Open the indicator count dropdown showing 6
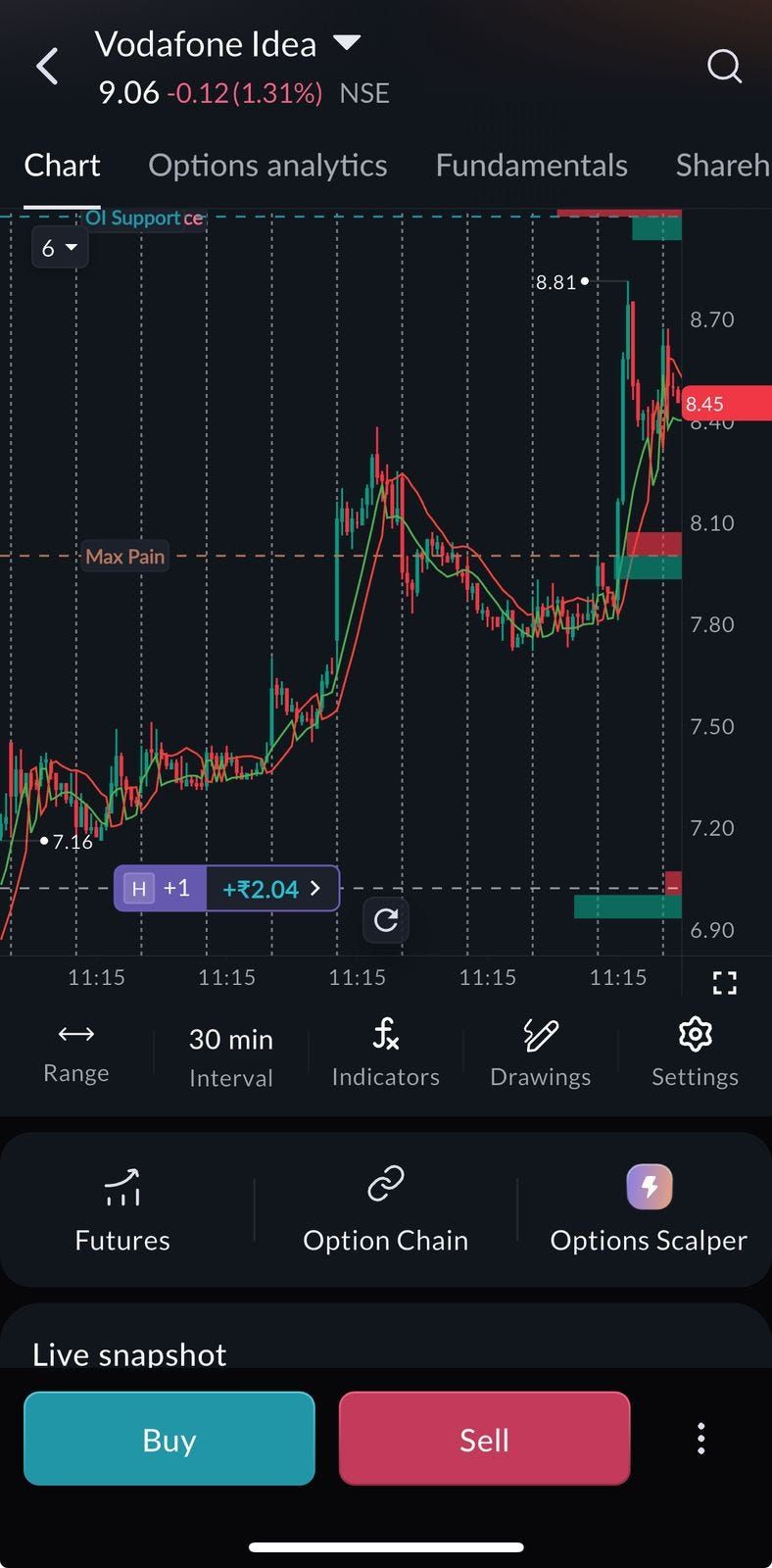The height and width of the screenshot is (1568, 772). 59,248
